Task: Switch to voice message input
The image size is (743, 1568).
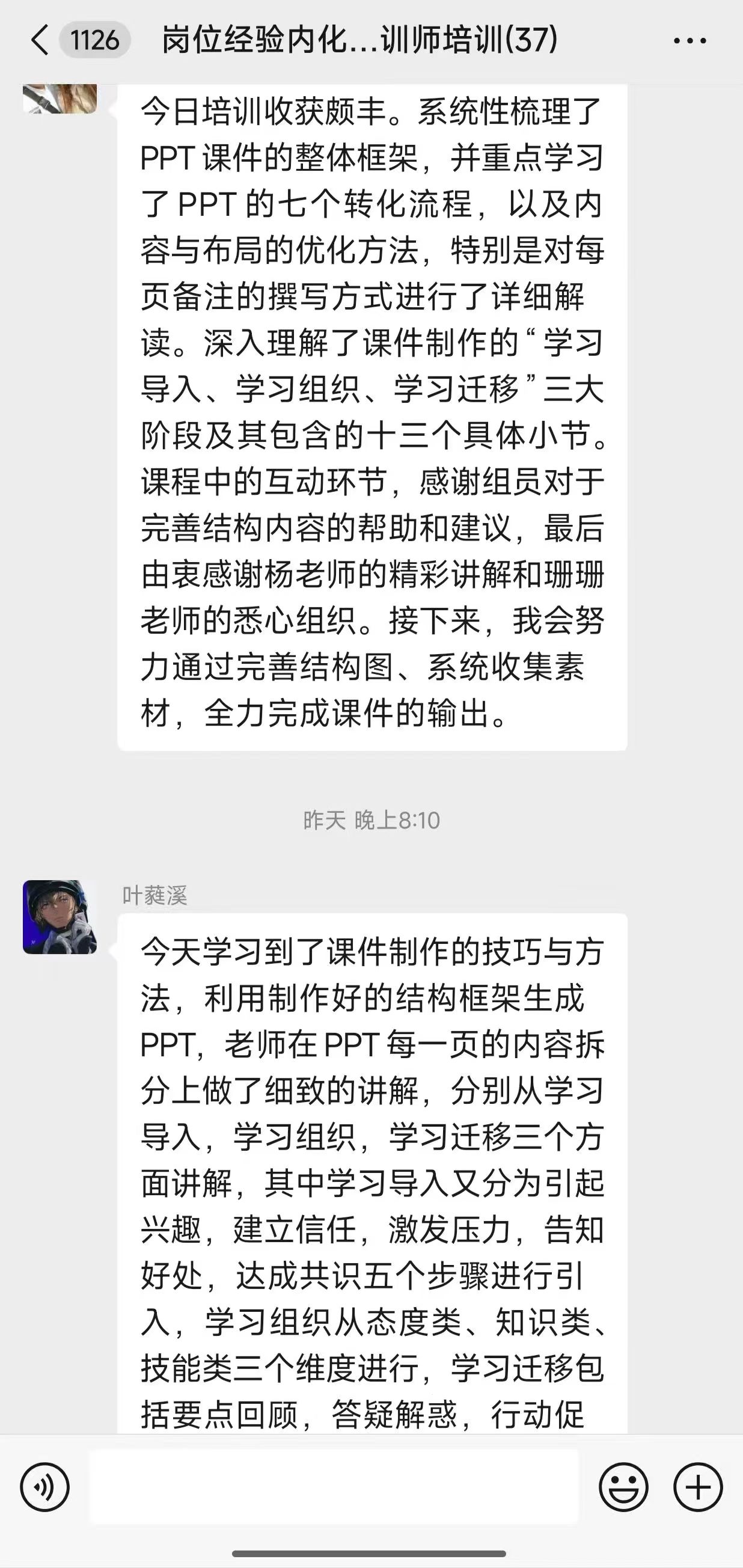Action: pyautogui.click(x=44, y=1486)
